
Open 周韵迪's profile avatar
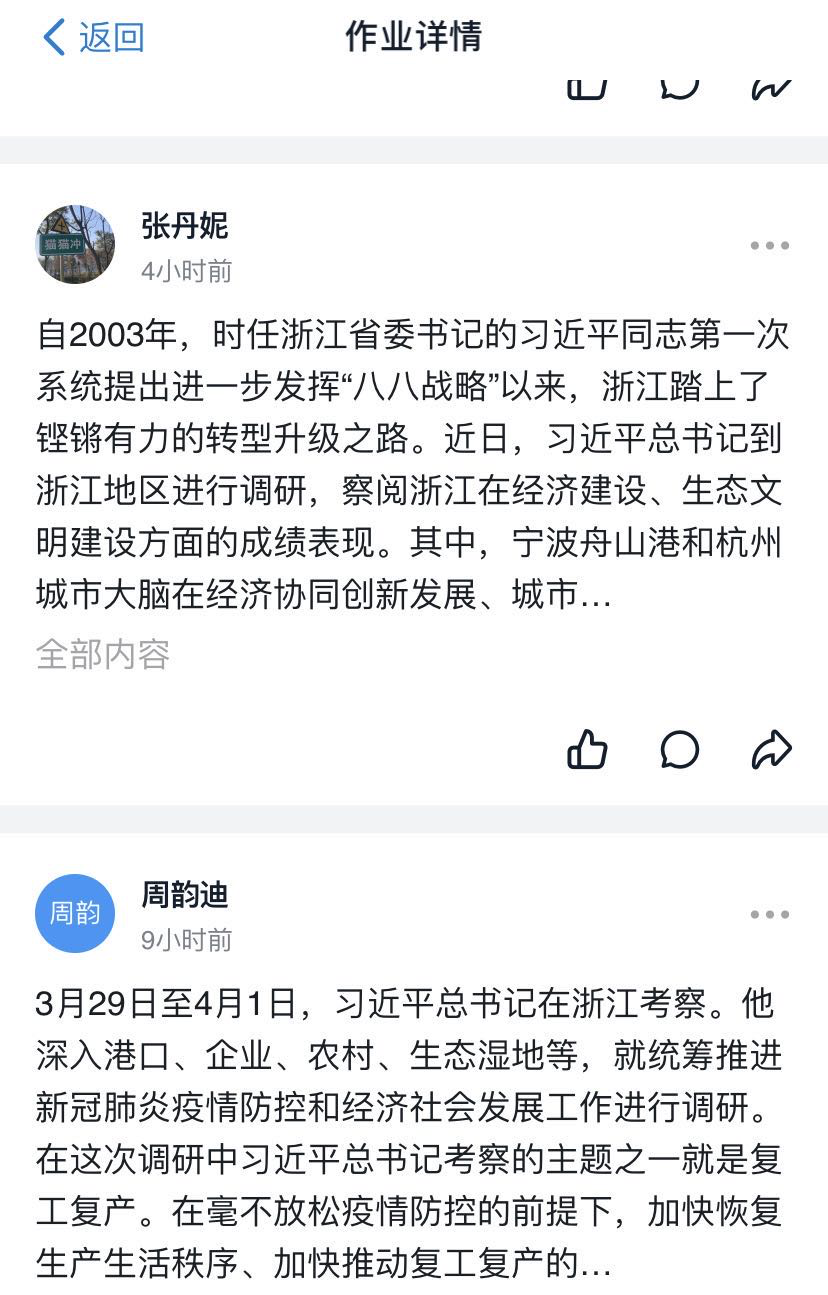tap(75, 913)
